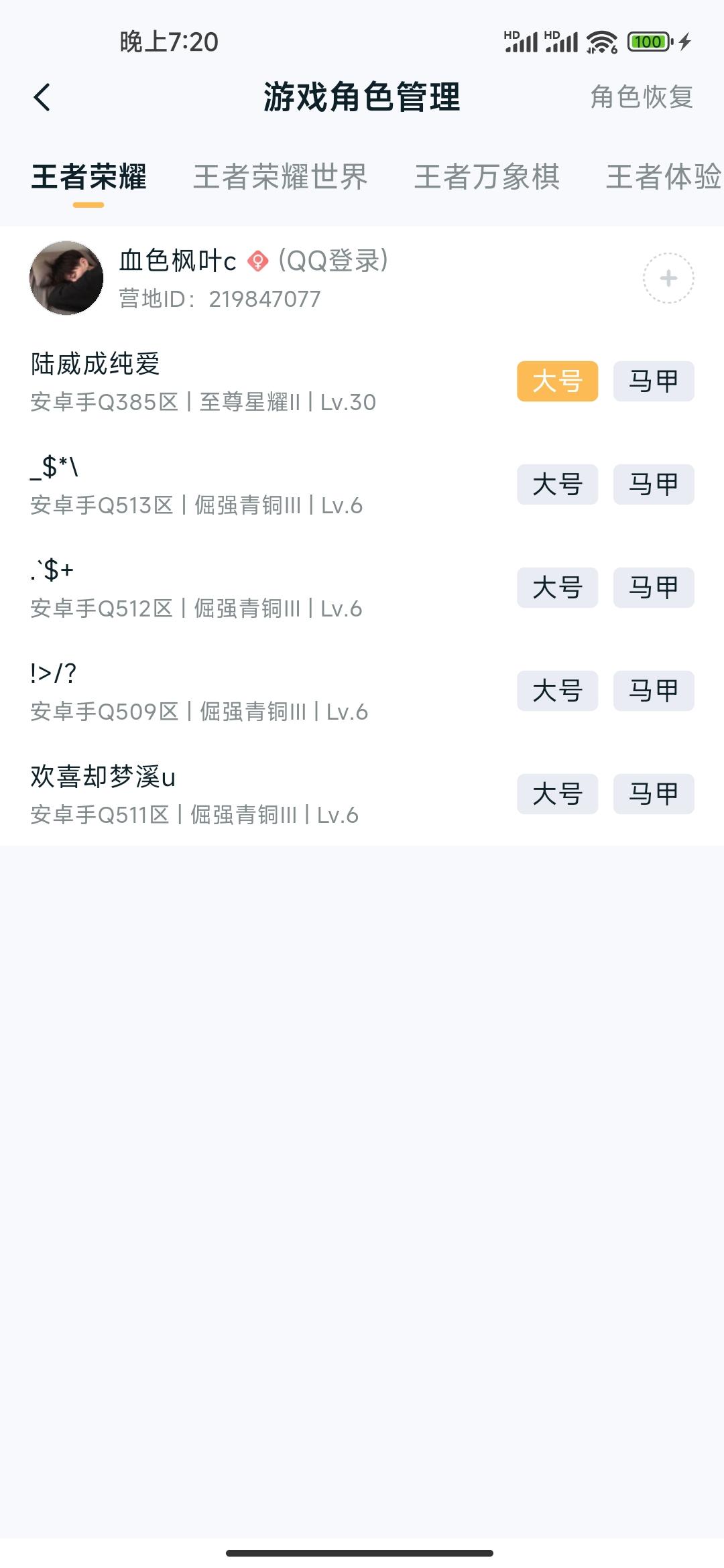Open the profile avatar of 血色枫叶c
Screen dimensions: 724x1568
[66, 278]
